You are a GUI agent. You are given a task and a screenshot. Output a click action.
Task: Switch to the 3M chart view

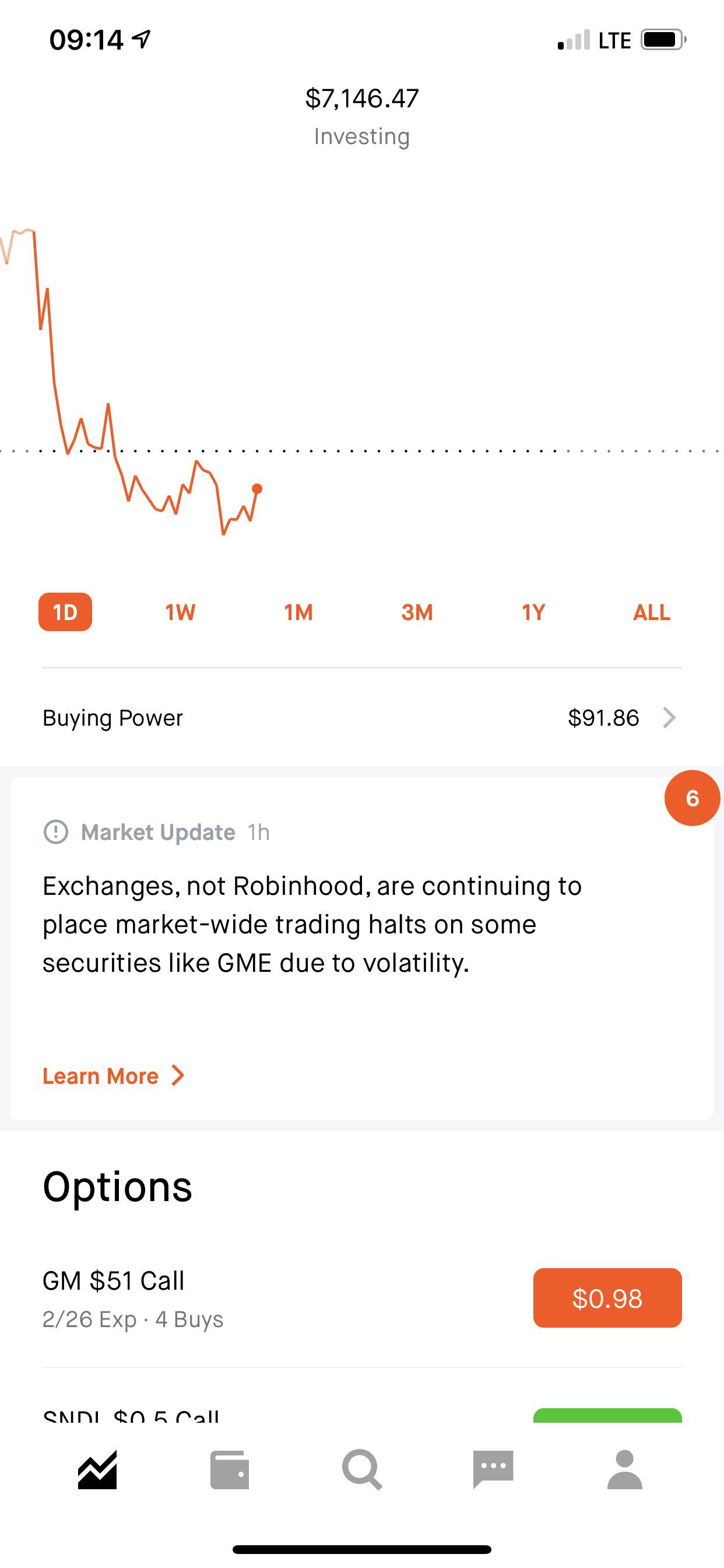(417, 612)
